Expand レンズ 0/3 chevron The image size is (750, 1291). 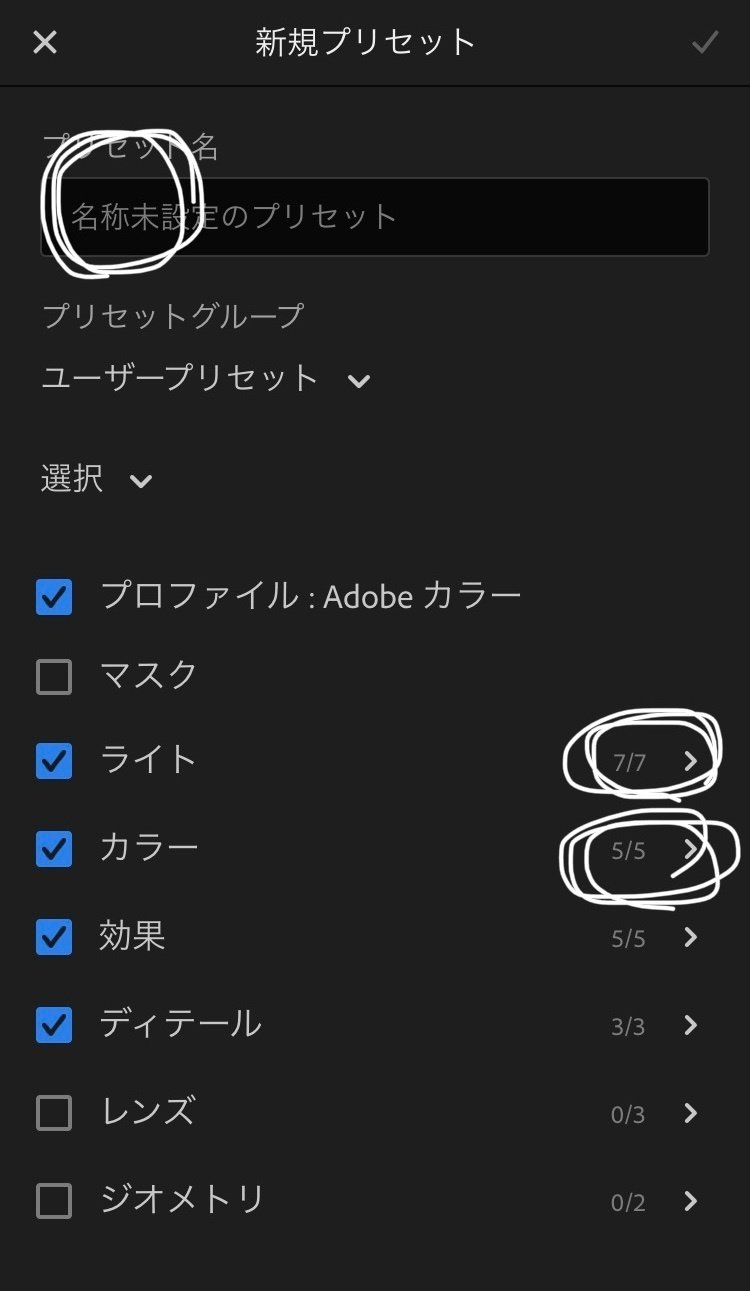click(x=690, y=1114)
